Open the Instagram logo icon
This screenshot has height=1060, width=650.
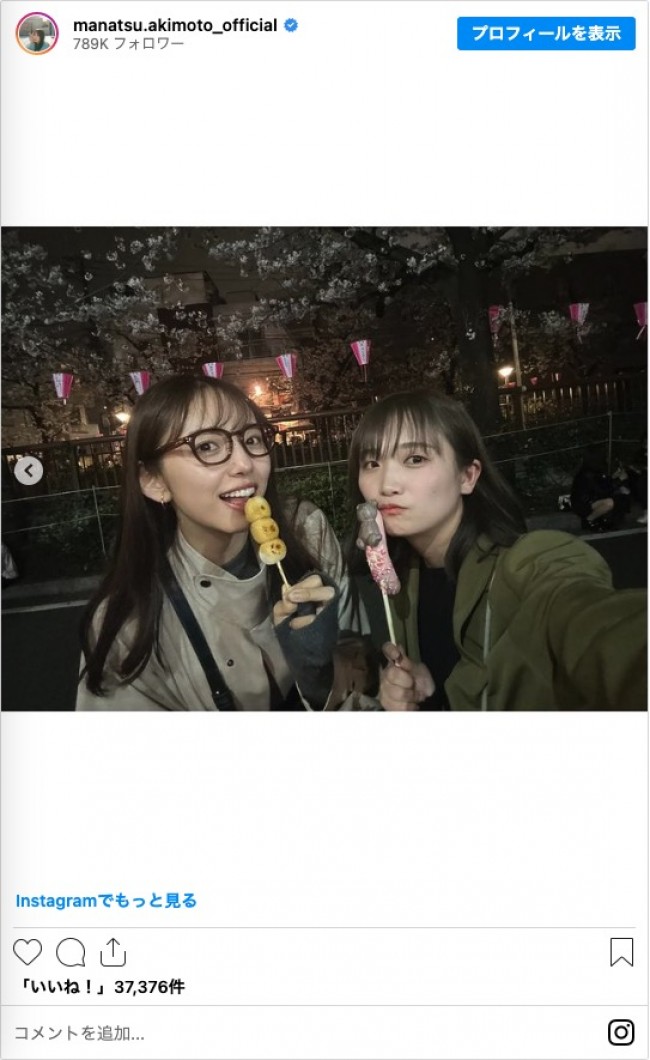[x=621, y=1033]
